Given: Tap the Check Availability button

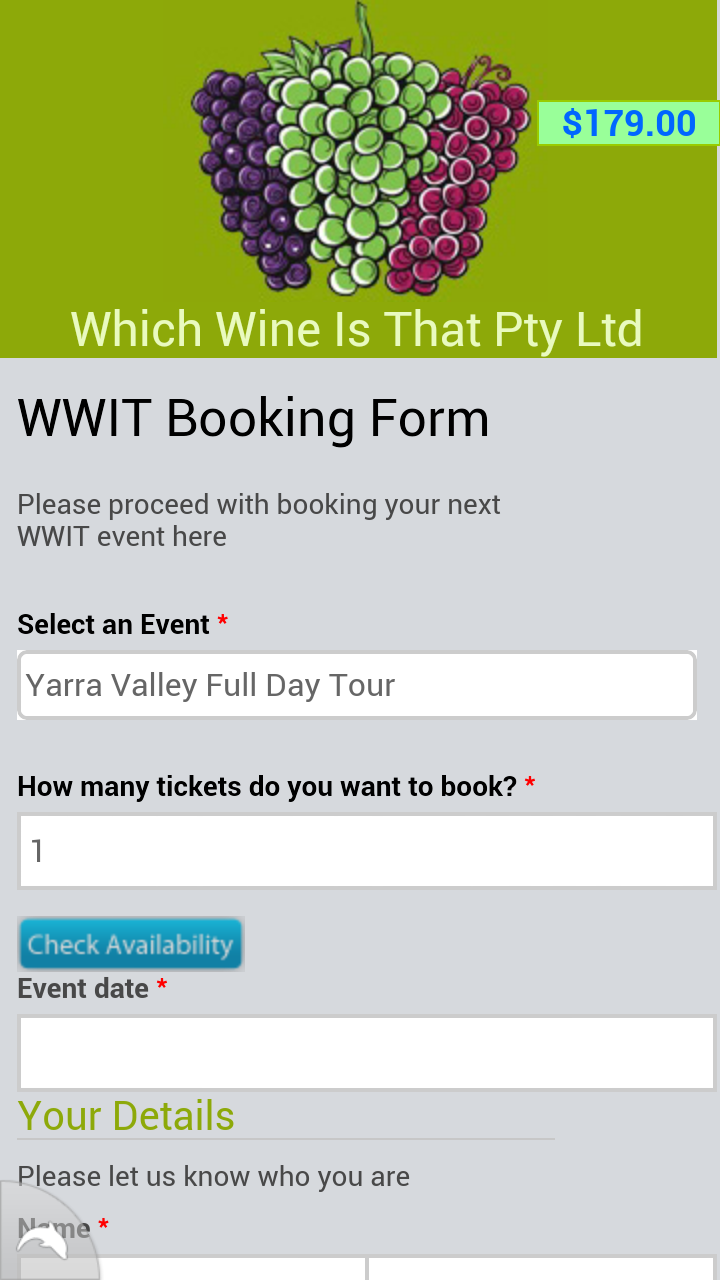Looking at the screenshot, I should 131,944.
